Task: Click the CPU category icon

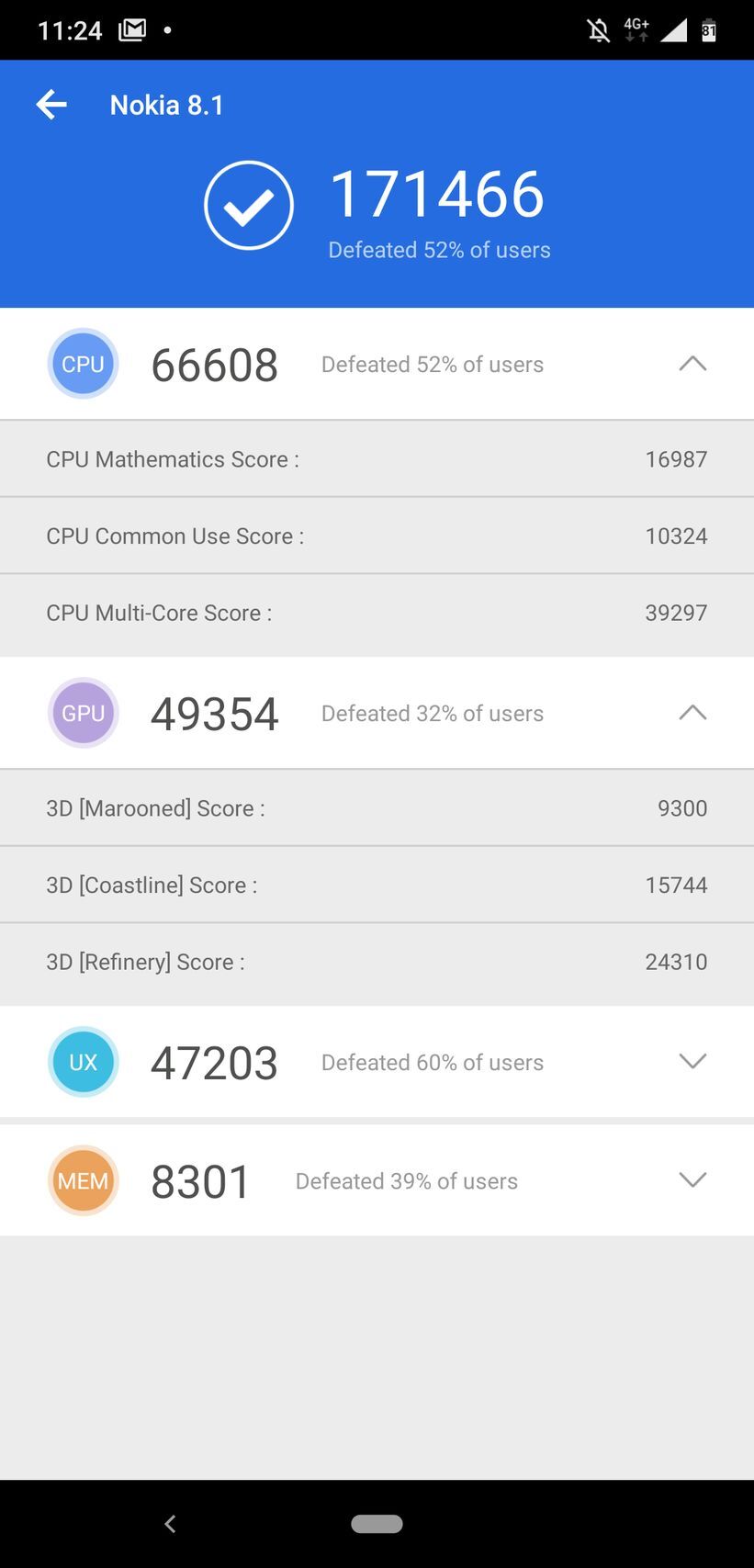Action: pyautogui.click(x=83, y=363)
